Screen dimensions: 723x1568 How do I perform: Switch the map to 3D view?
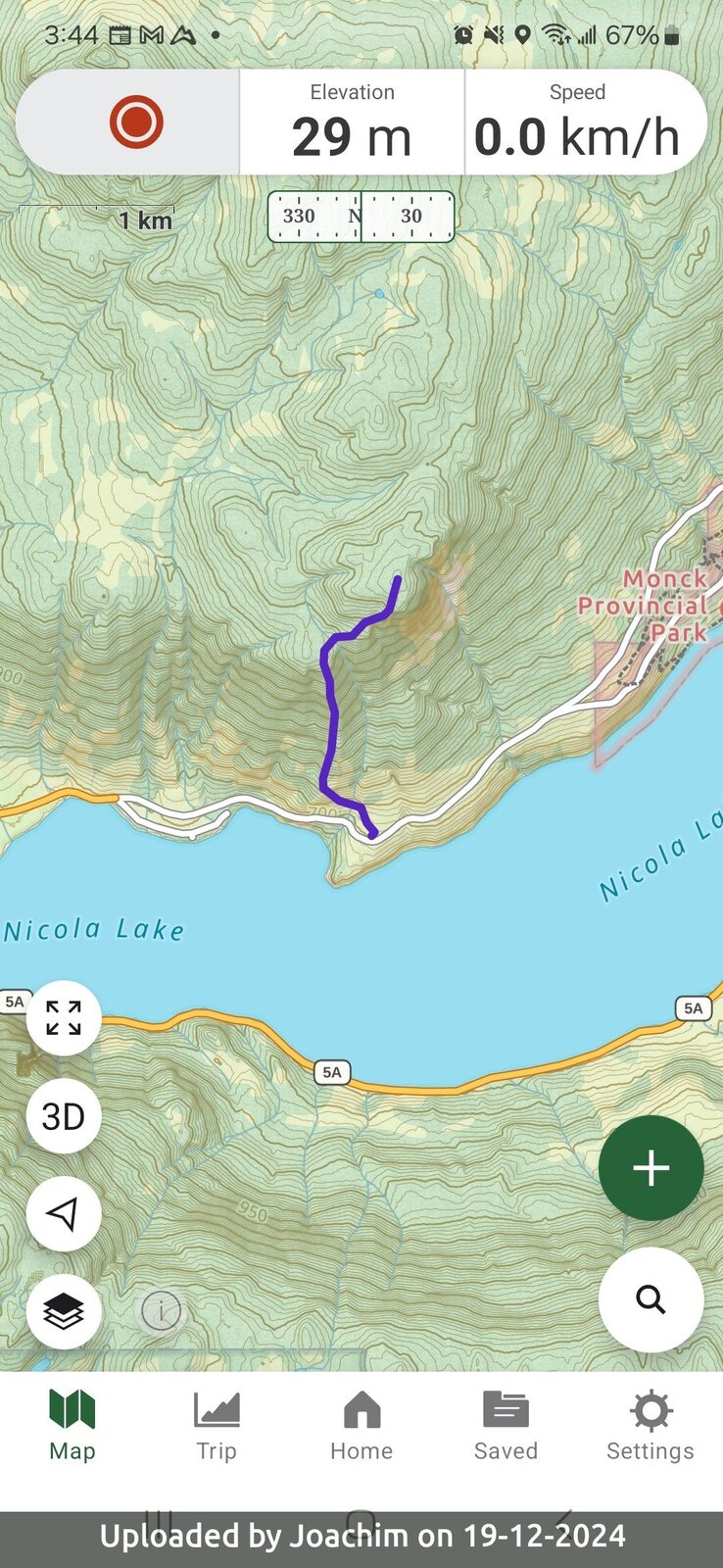pos(64,1115)
